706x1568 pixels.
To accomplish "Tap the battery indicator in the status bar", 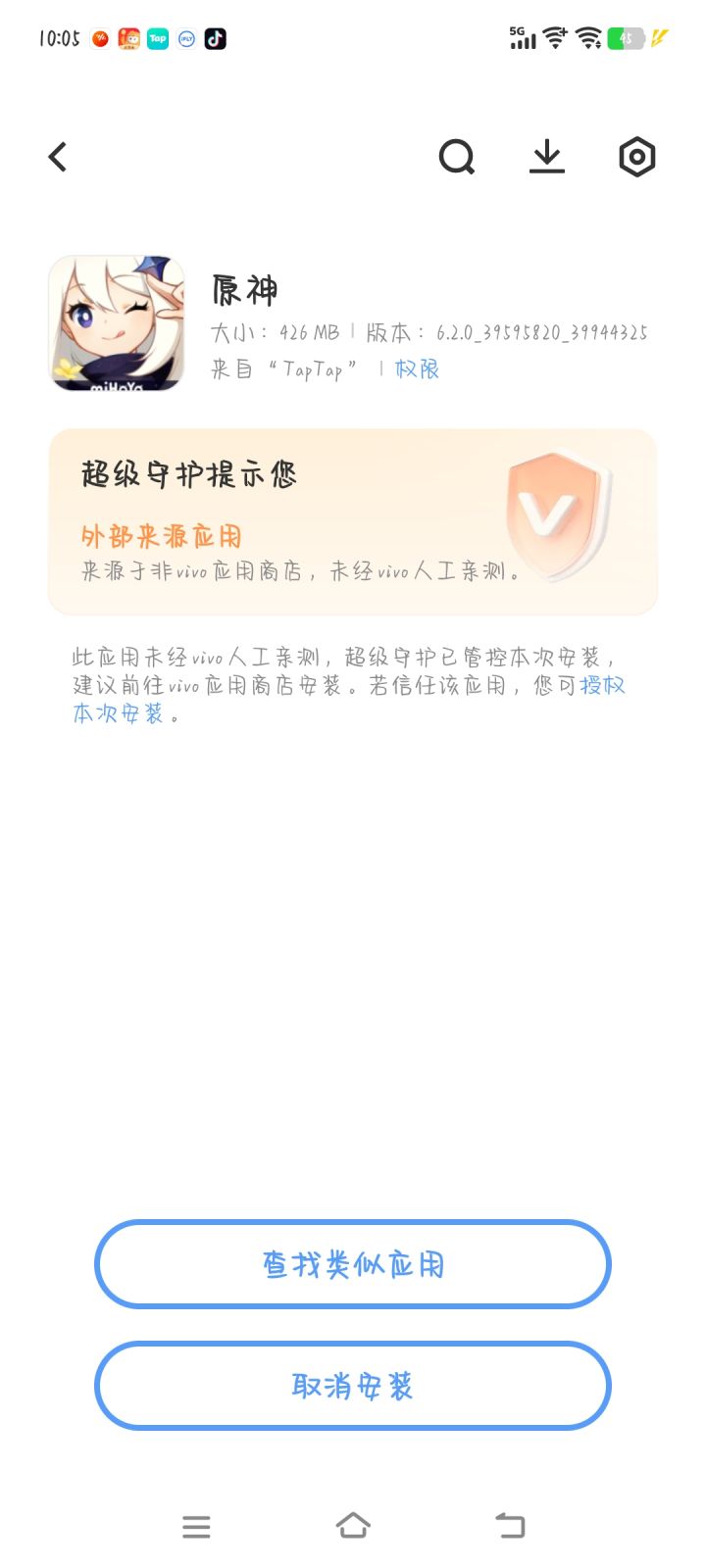I will point(627,38).
